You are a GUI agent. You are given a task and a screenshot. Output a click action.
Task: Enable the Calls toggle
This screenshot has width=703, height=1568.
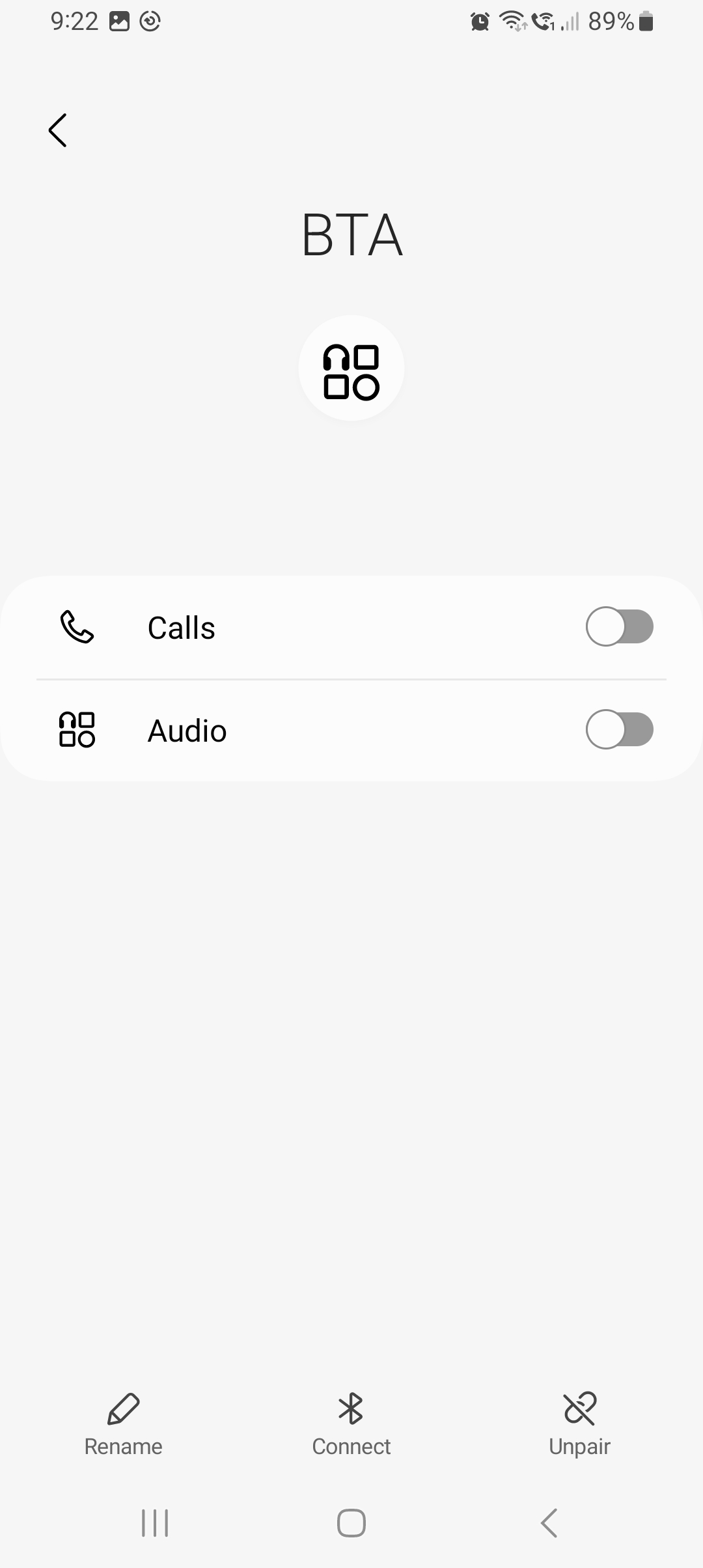click(x=620, y=626)
